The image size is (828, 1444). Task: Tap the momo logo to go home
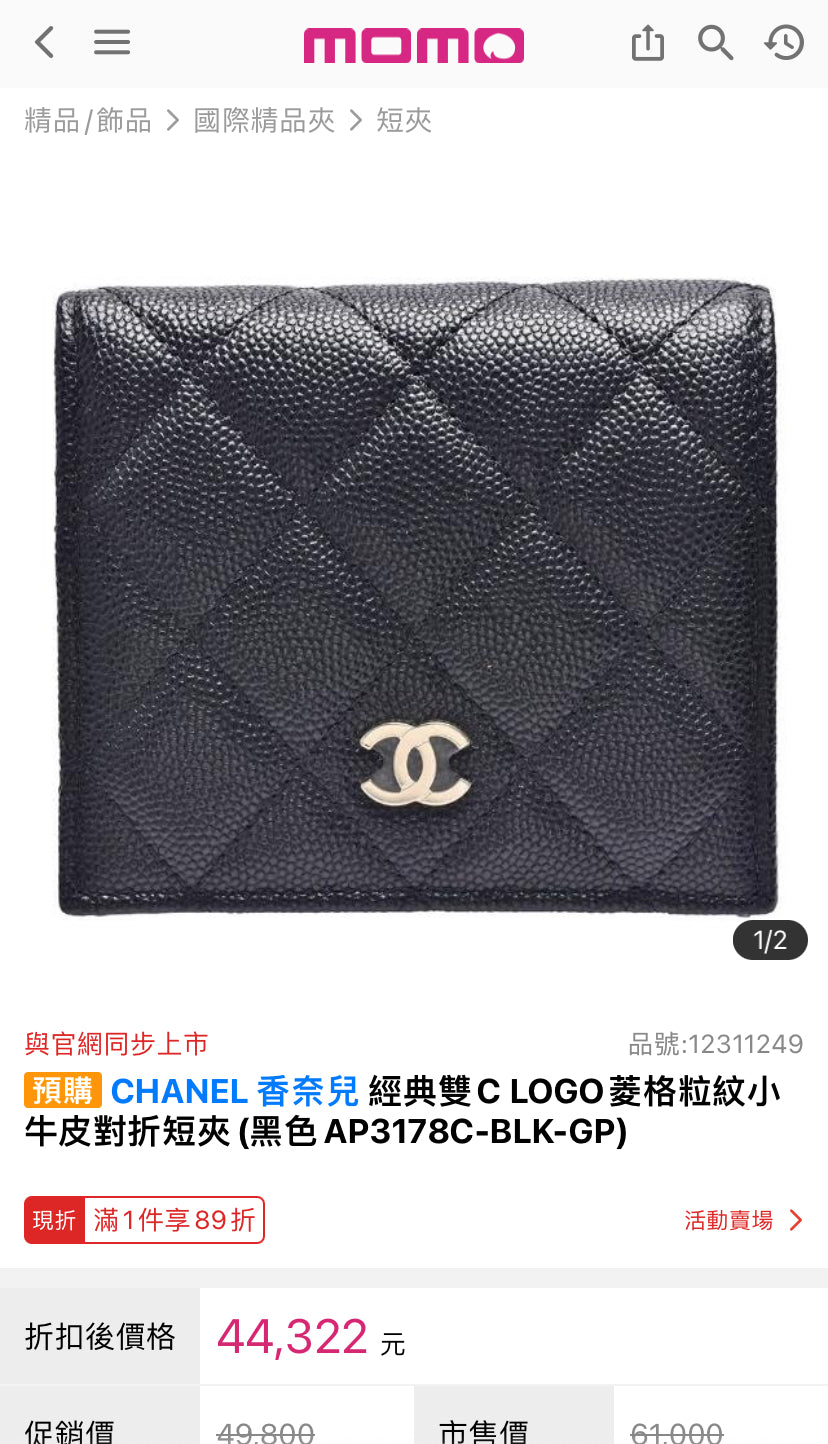coord(413,45)
